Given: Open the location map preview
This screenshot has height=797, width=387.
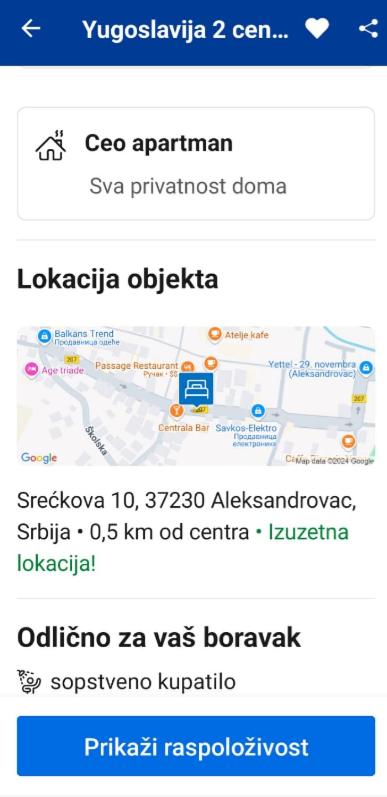Looking at the screenshot, I should click(x=196, y=396).
